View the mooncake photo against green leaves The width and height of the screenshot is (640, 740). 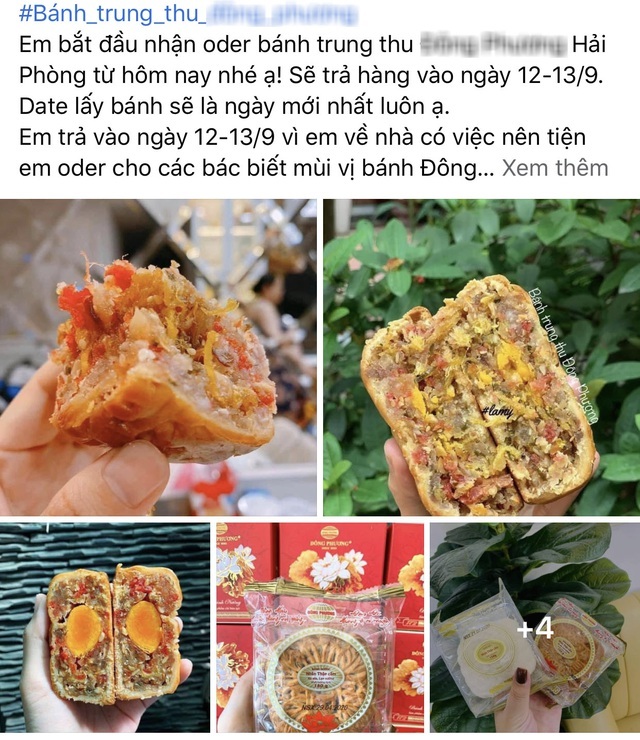481,357
